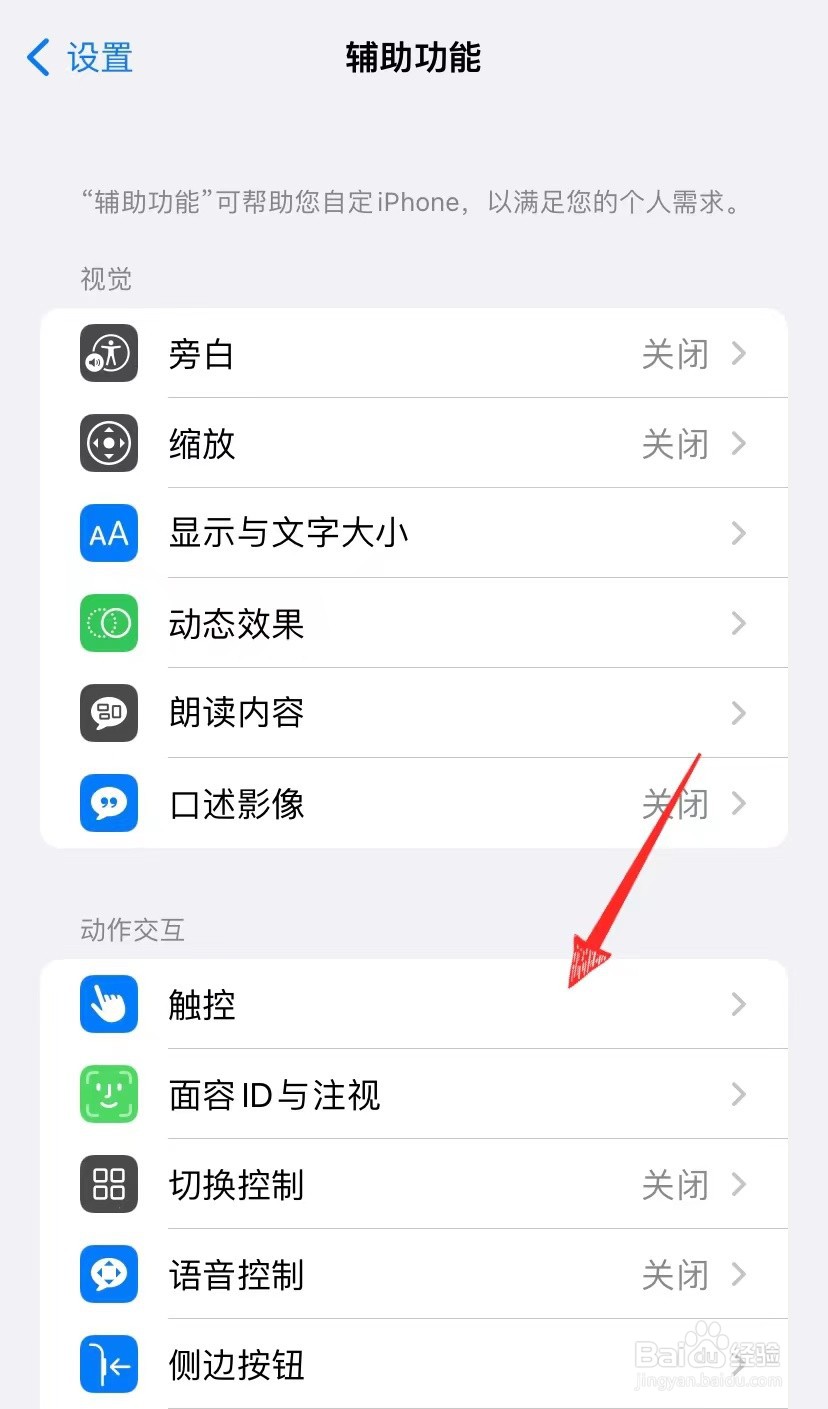Image resolution: width=828 pixels, height=1409 pixels.
Task: Select the 语音控制 voice control icon
Action: click(108, 1274)
